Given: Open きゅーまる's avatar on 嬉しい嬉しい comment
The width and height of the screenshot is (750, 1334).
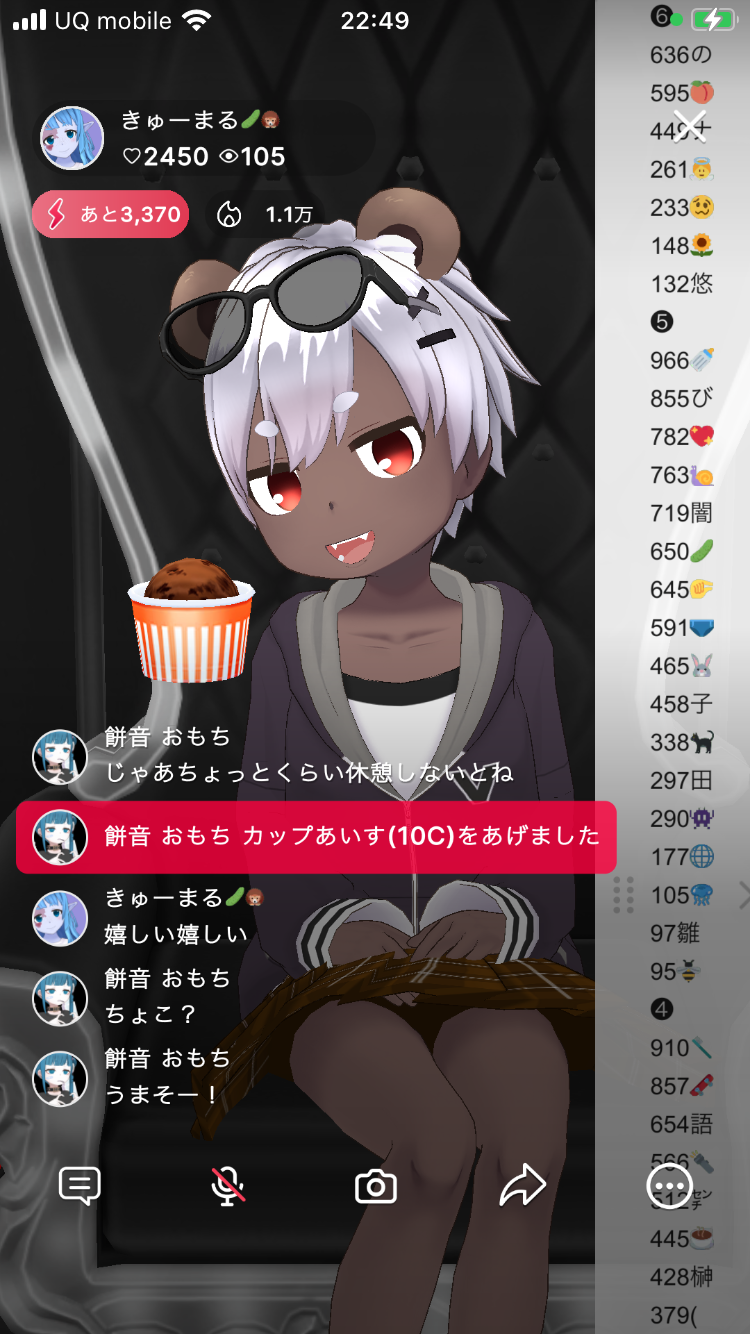Looking at the screenshot, I should (59, 917).
